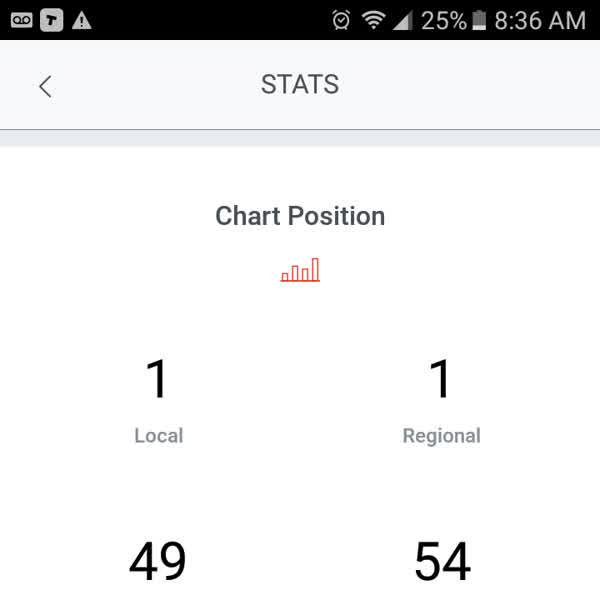This screenshot has width=600, height=600.
Task: Go back from the Stats screen
Action: coord(45,86)
